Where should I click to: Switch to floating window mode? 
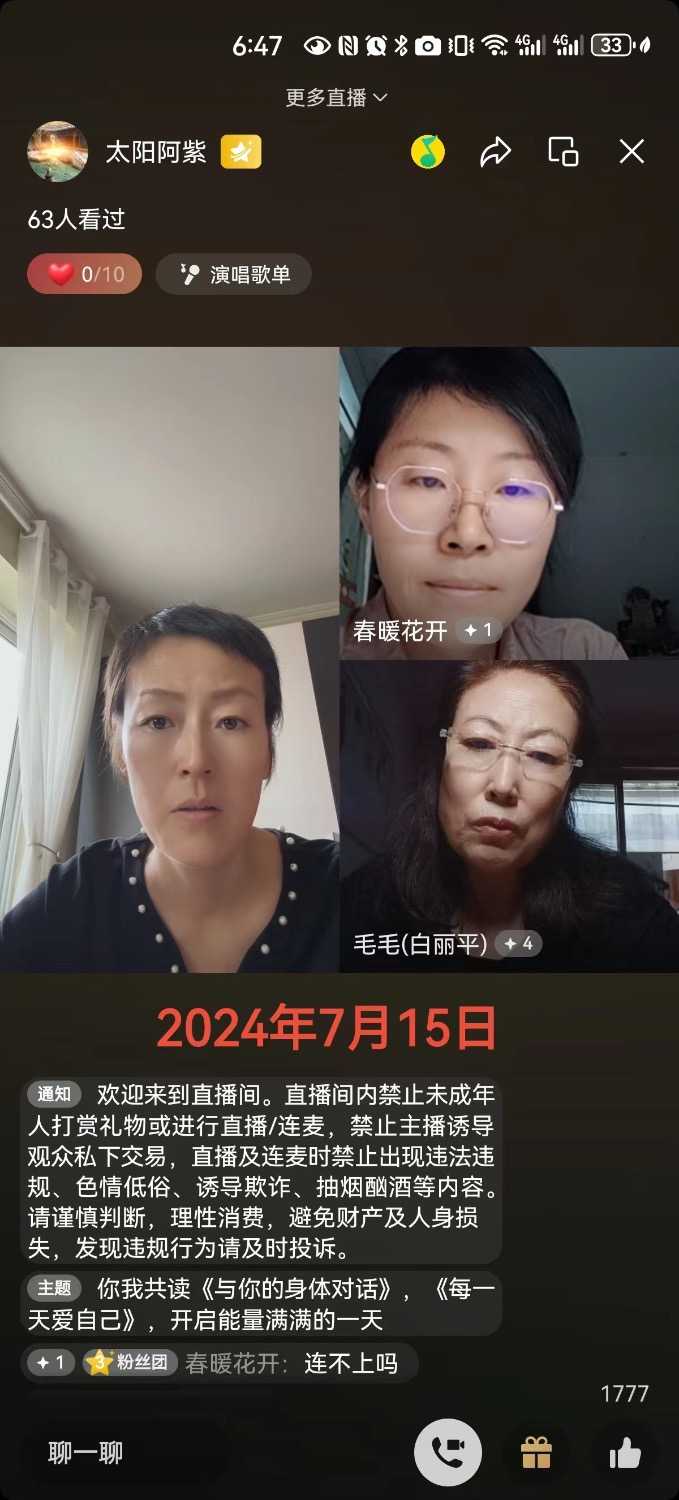tap(563, 152)
